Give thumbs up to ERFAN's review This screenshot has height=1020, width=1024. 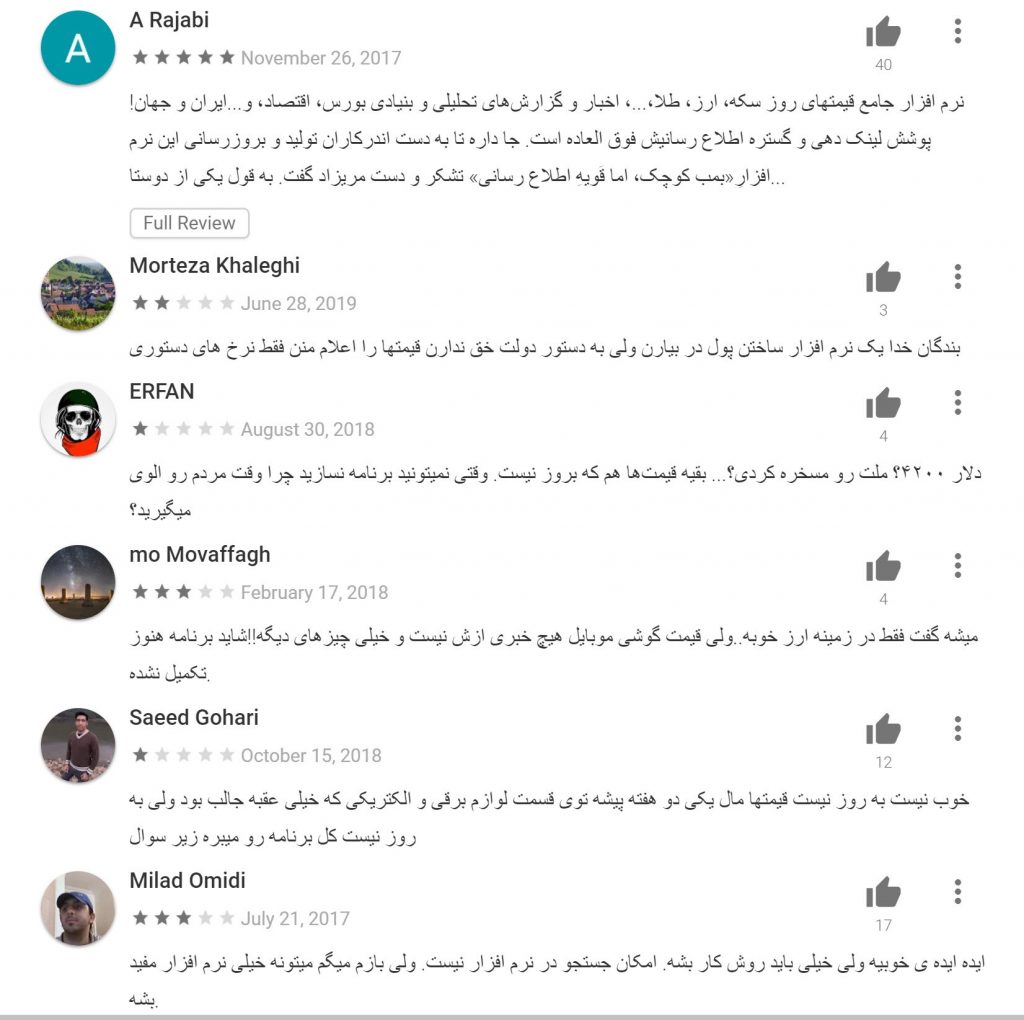tap(883, 404)
